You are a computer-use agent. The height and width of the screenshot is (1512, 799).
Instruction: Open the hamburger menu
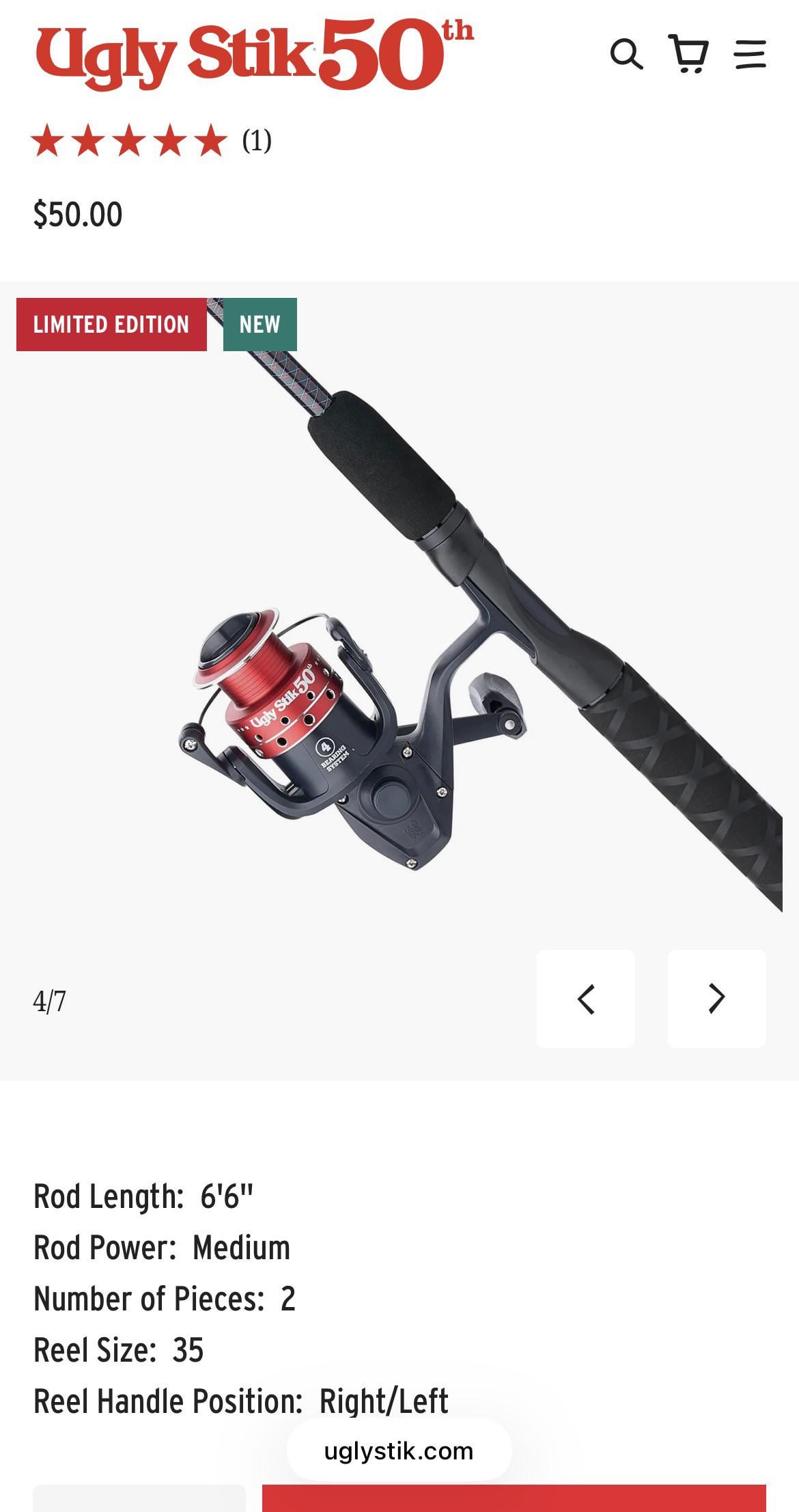[x=750, y=54]
